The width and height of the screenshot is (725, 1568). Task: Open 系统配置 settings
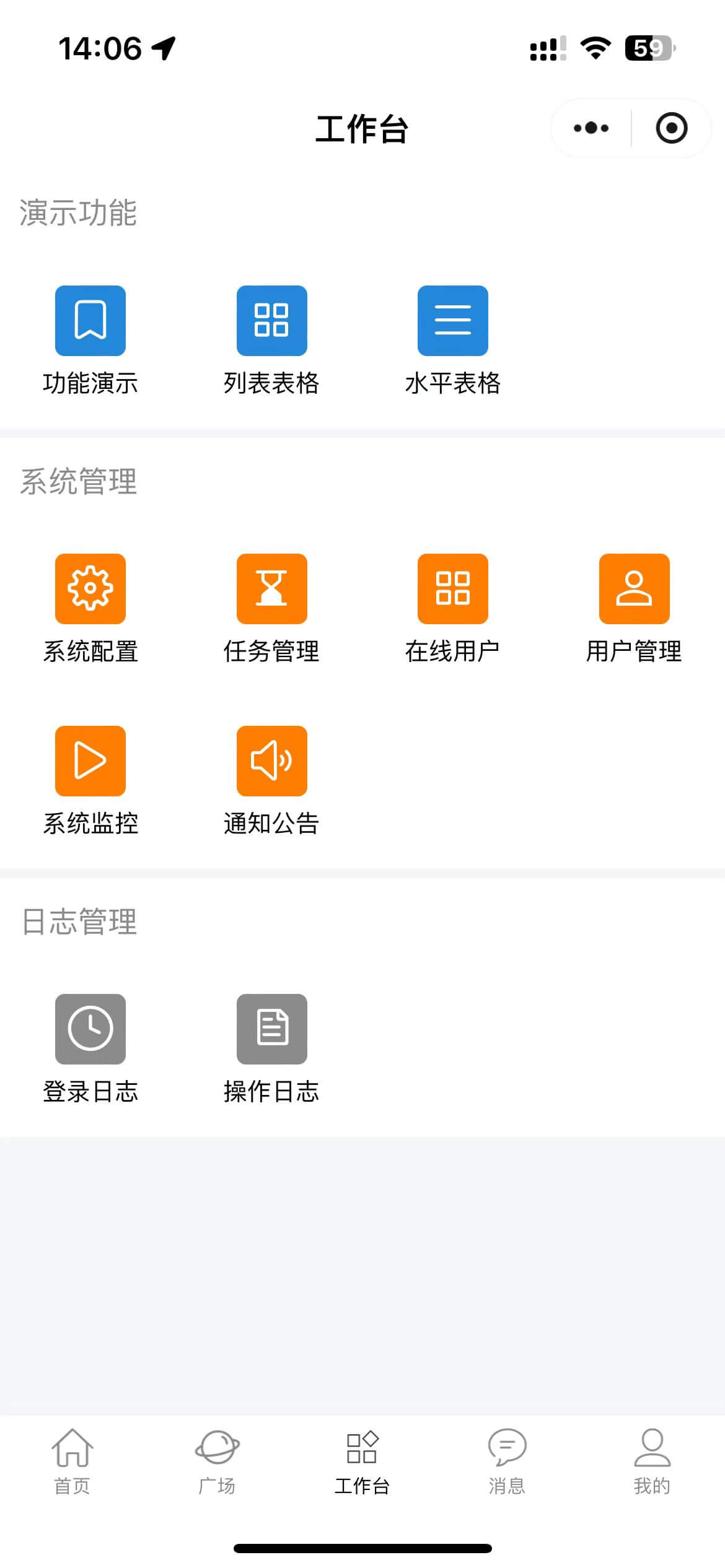pos(90,609)
